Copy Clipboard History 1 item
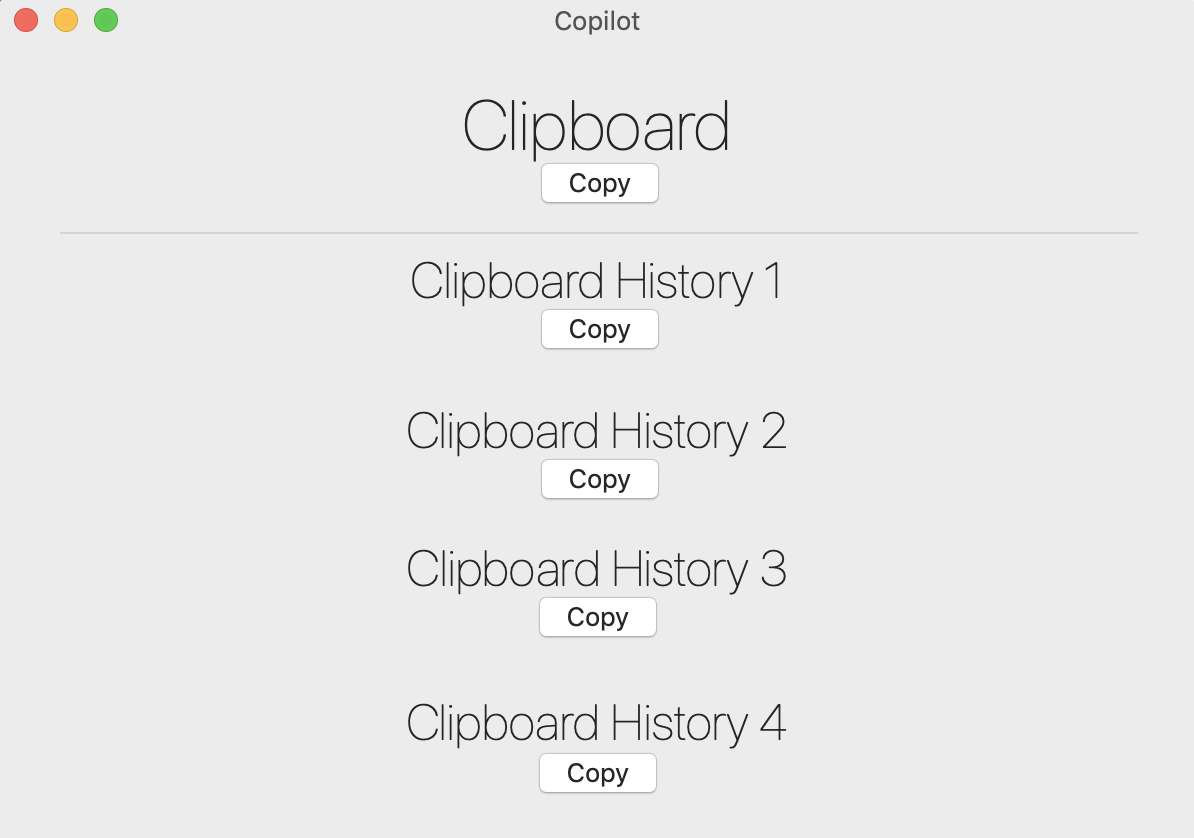Viewport: 1194px width, 838px height. click(x=599, y=329)
